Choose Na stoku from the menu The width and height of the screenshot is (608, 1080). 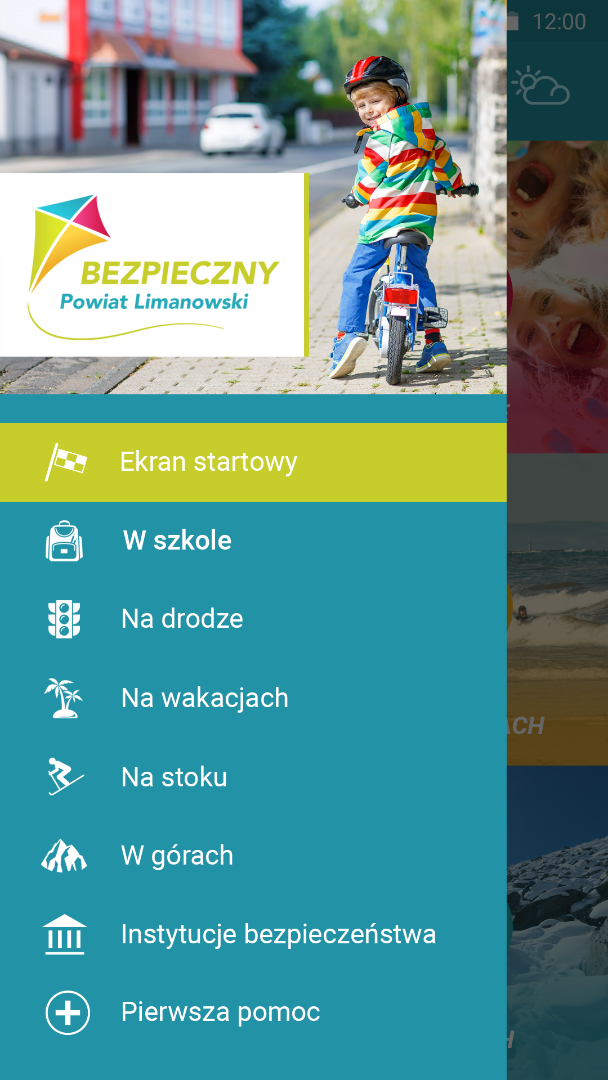pos(174,777)
